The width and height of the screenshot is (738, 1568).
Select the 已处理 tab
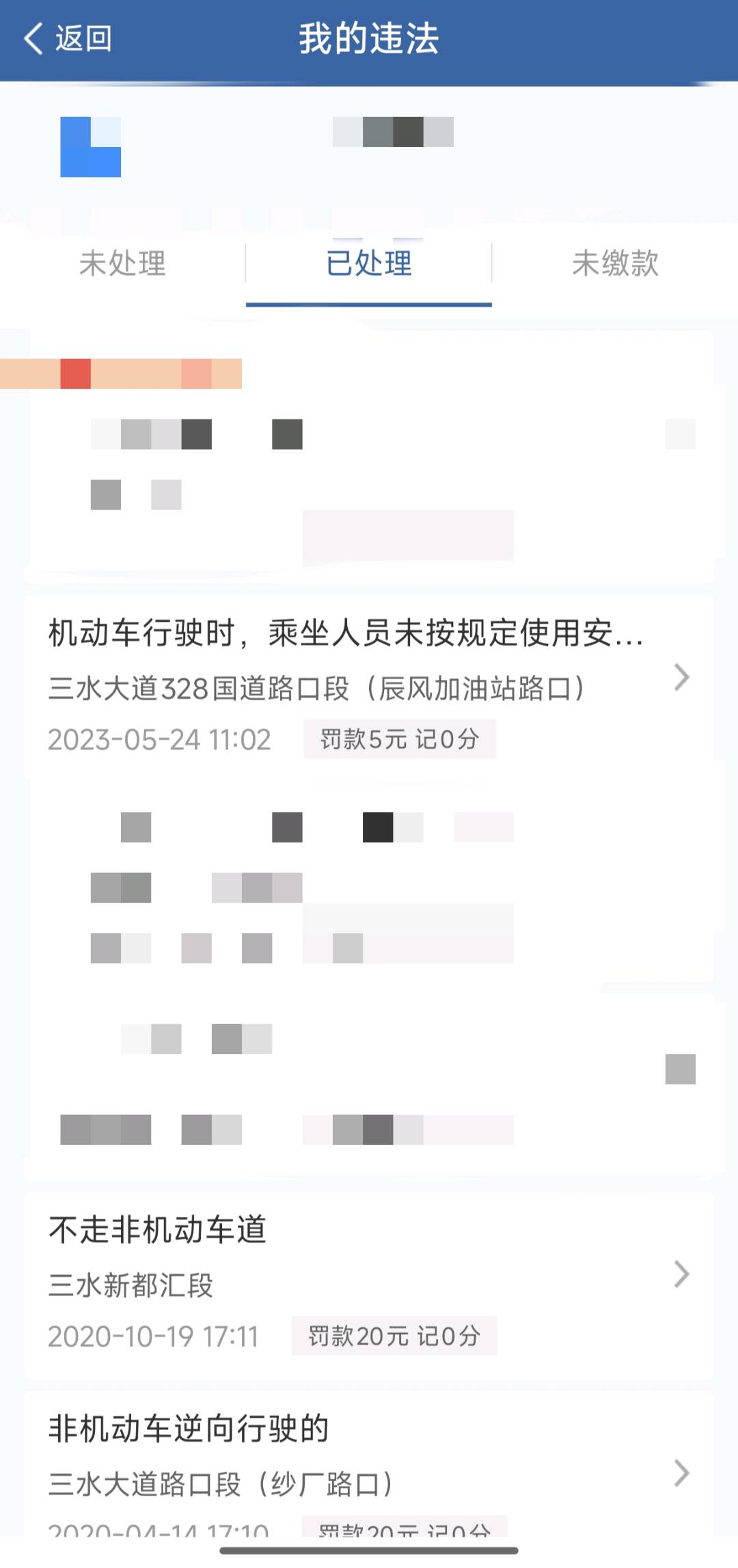click(369, 264)
